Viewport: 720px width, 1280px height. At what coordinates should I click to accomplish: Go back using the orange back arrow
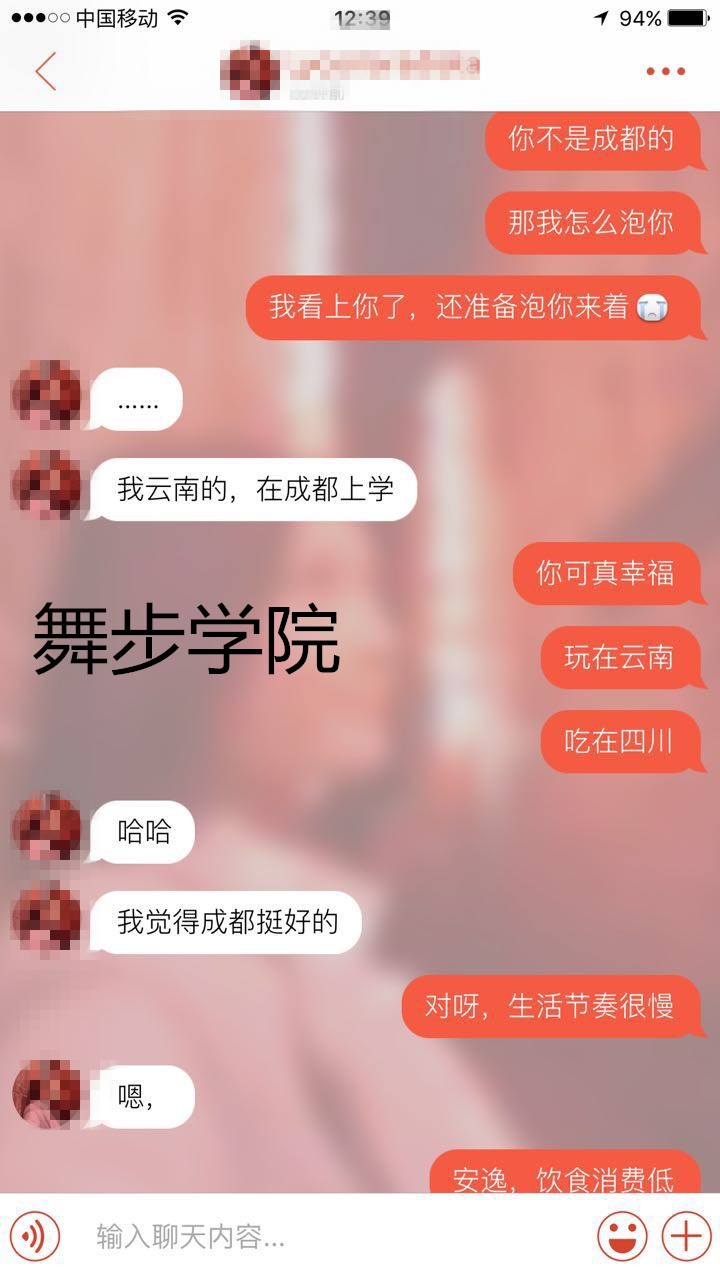[x=46, y=71]
